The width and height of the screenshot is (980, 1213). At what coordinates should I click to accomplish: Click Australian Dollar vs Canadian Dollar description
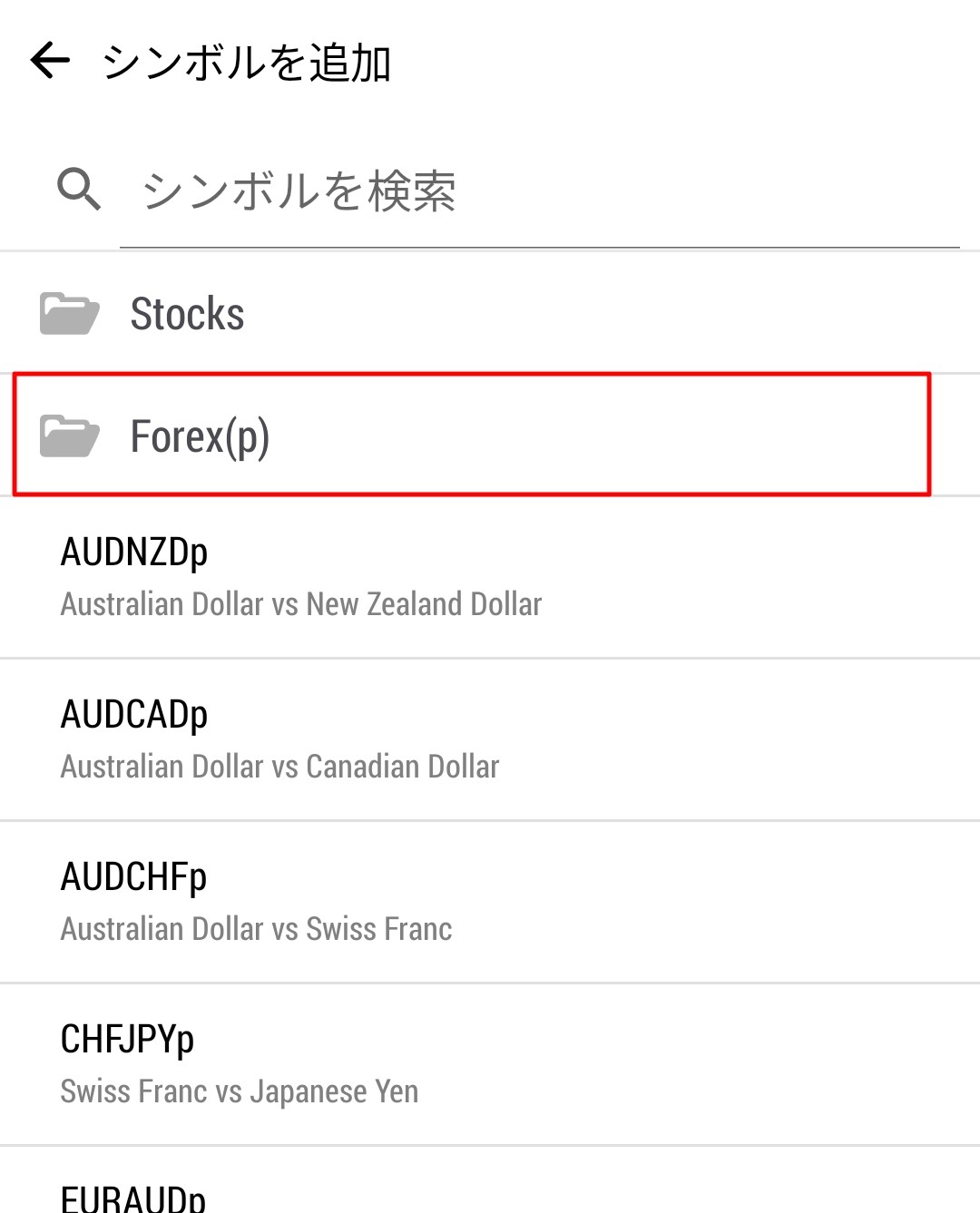pyautogui.click(x=279, y=766)
